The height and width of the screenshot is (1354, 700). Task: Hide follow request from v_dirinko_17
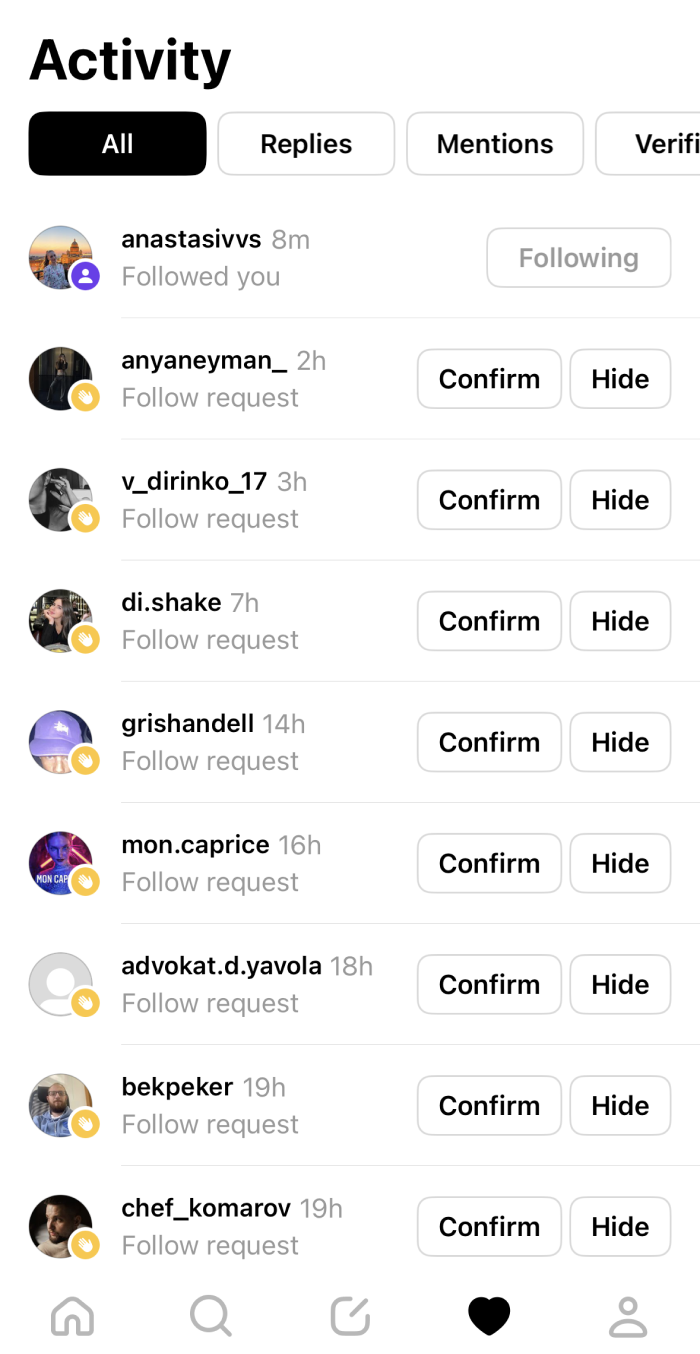click(620, 500)
